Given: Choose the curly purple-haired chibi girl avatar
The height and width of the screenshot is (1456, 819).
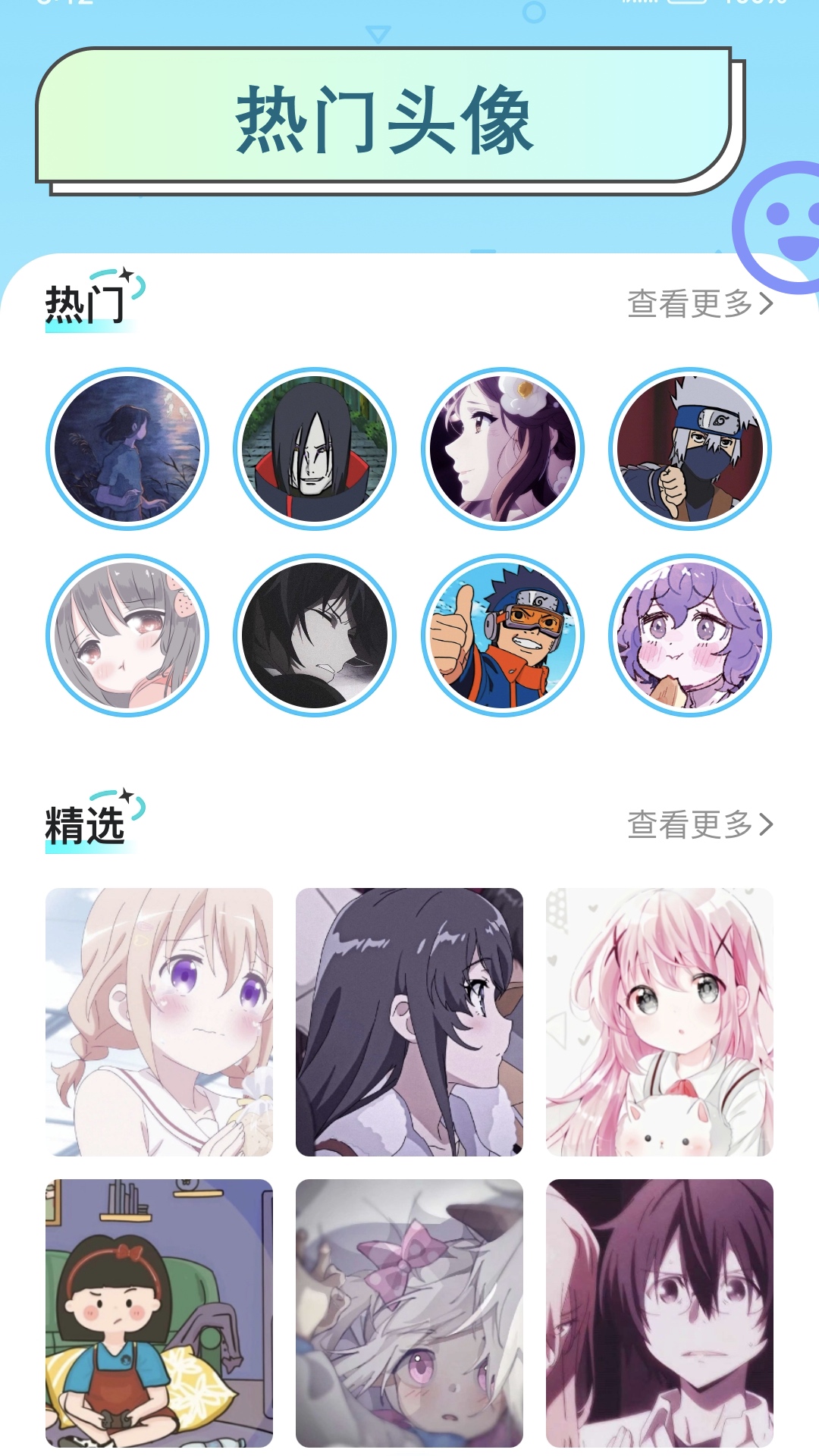Looking at the screenshot, I should [x=689, y=635].
